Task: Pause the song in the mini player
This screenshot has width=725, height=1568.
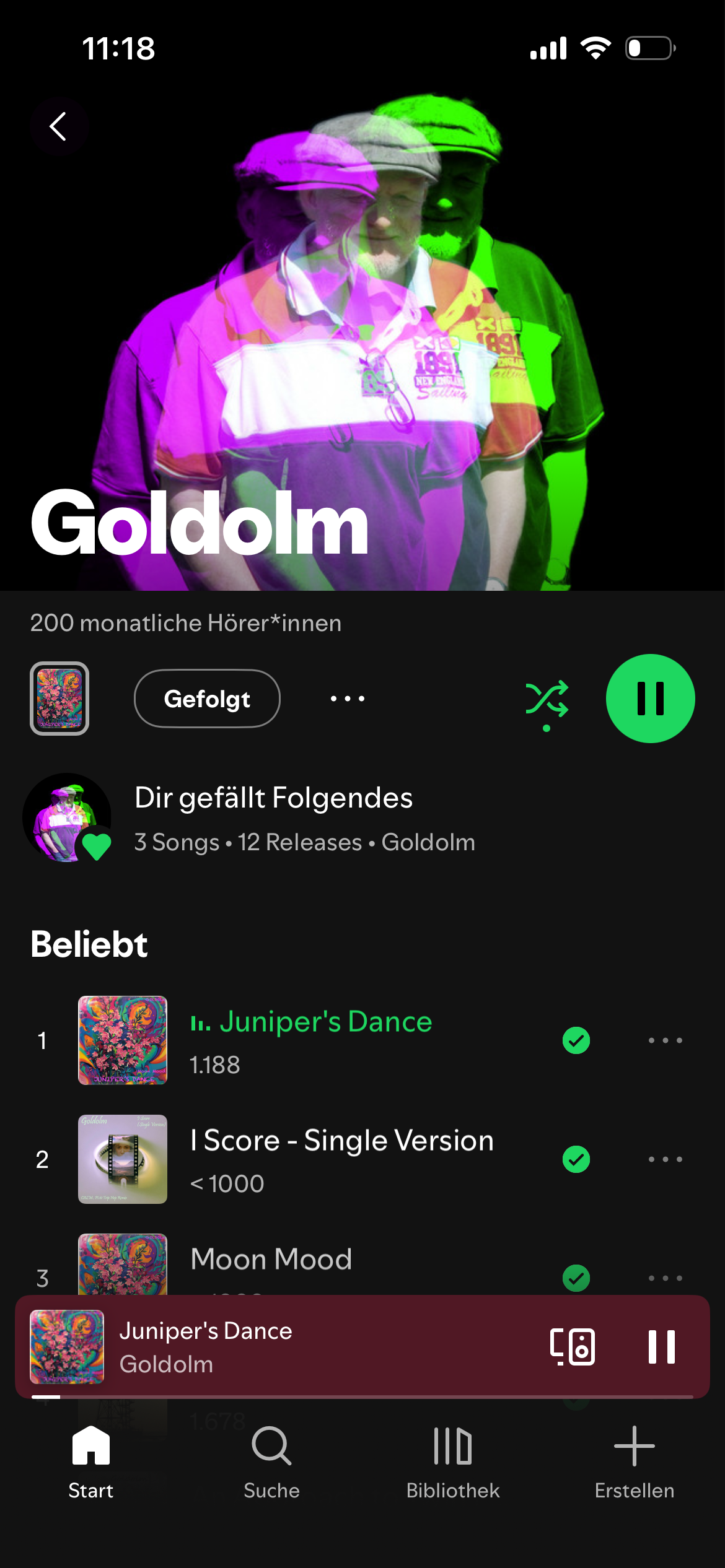Action: pos(661,1347)
